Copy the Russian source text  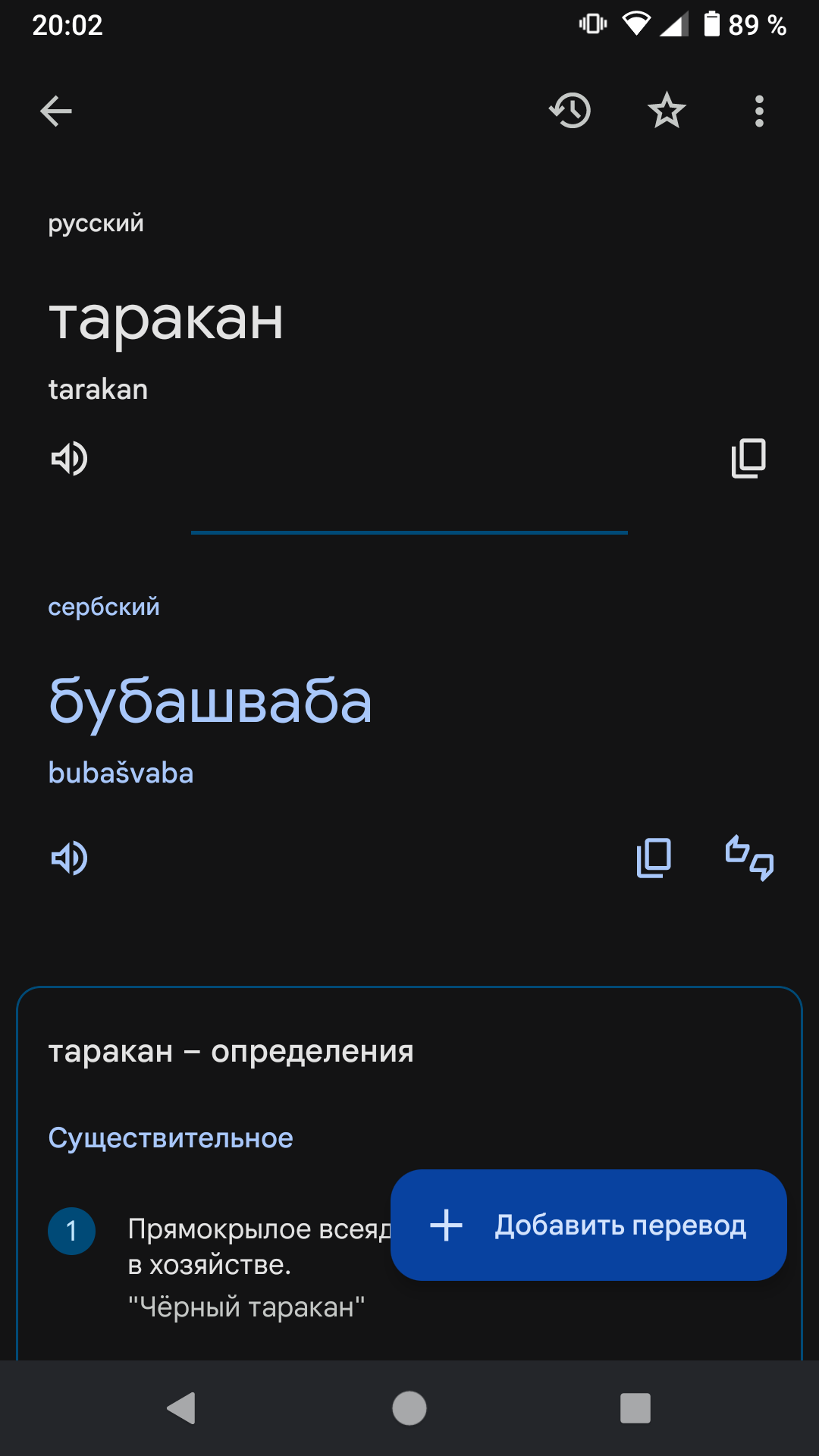click(748, 458)
